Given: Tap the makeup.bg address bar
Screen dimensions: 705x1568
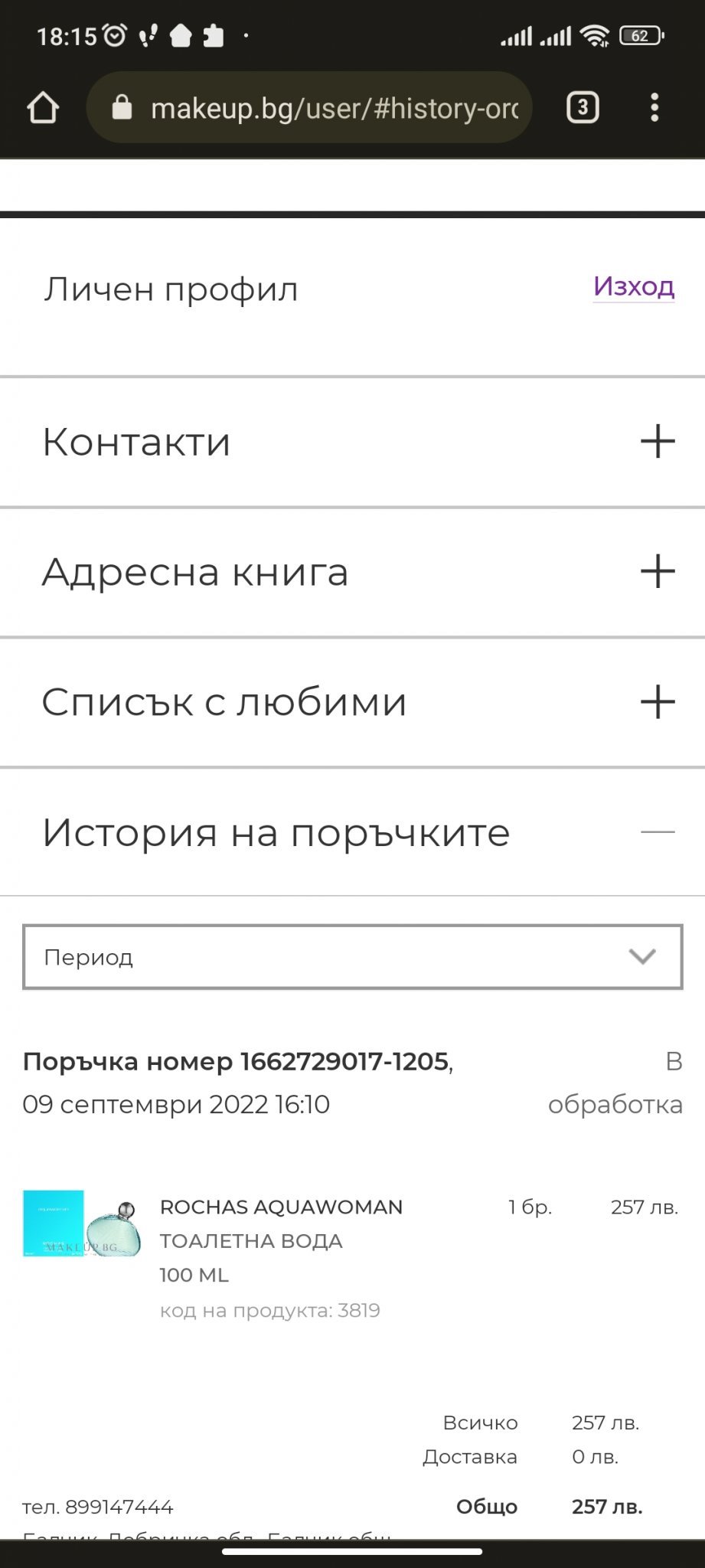Looking at the screenshot, I should pos(309,108).
